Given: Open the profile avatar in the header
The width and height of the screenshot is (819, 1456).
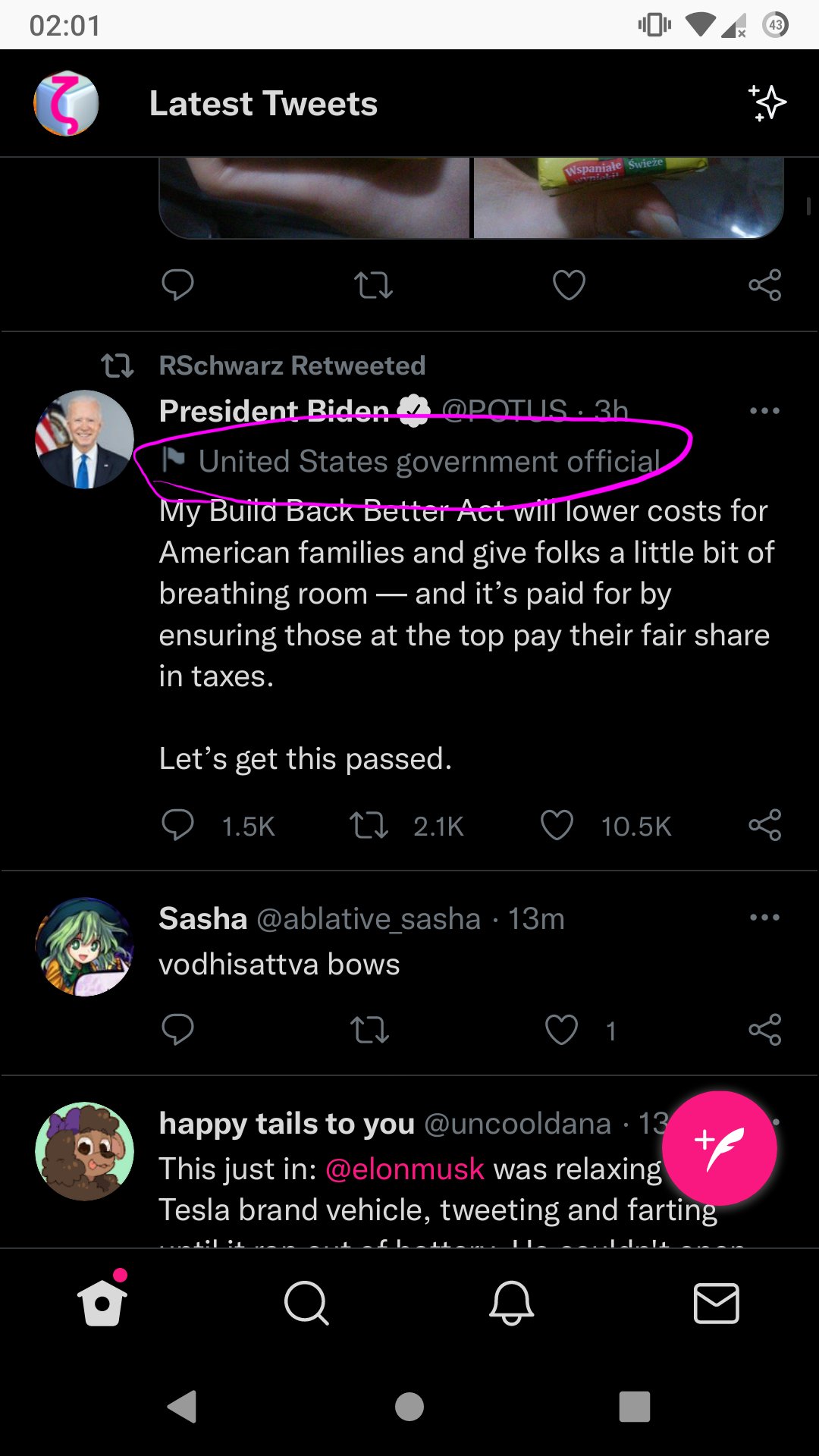Looking at the screenshot, I should click(66, 104).
